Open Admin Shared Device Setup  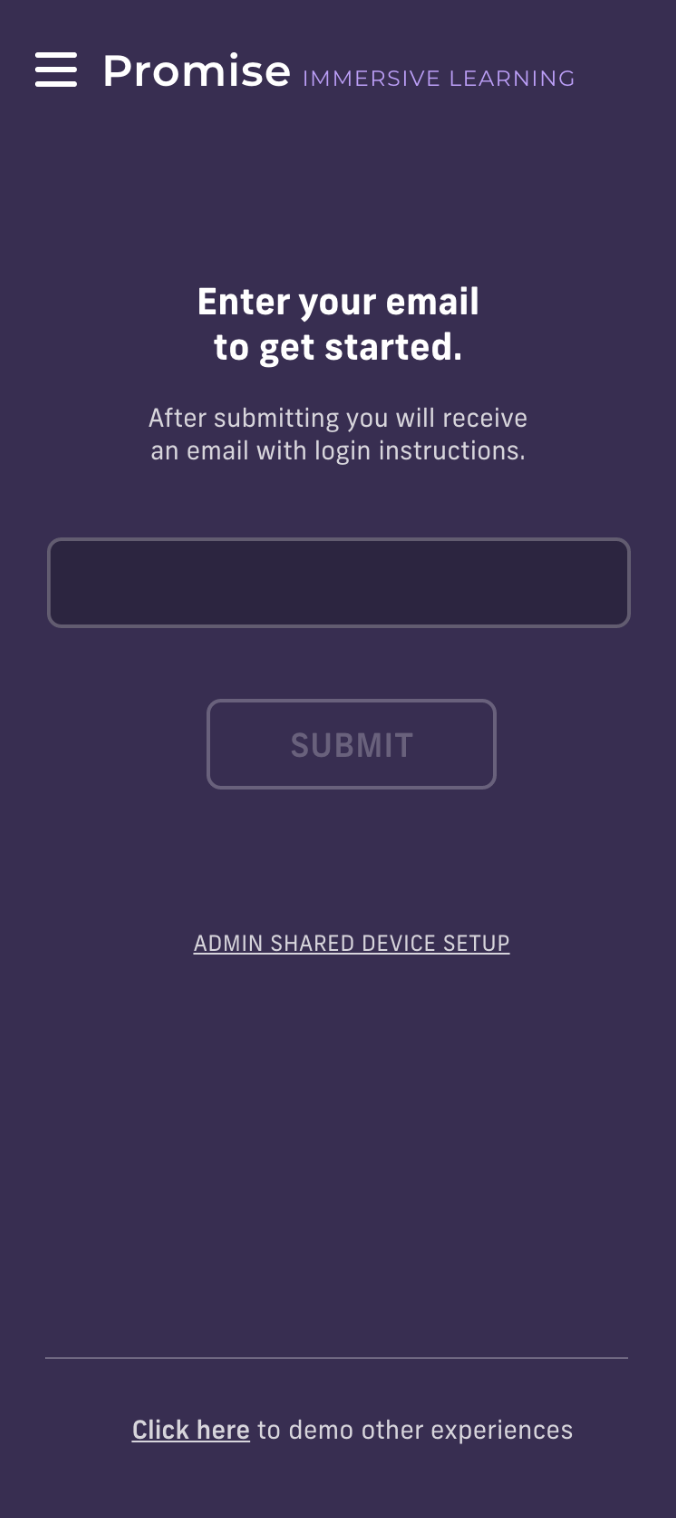pyautogui.click(x=351, y=943)
